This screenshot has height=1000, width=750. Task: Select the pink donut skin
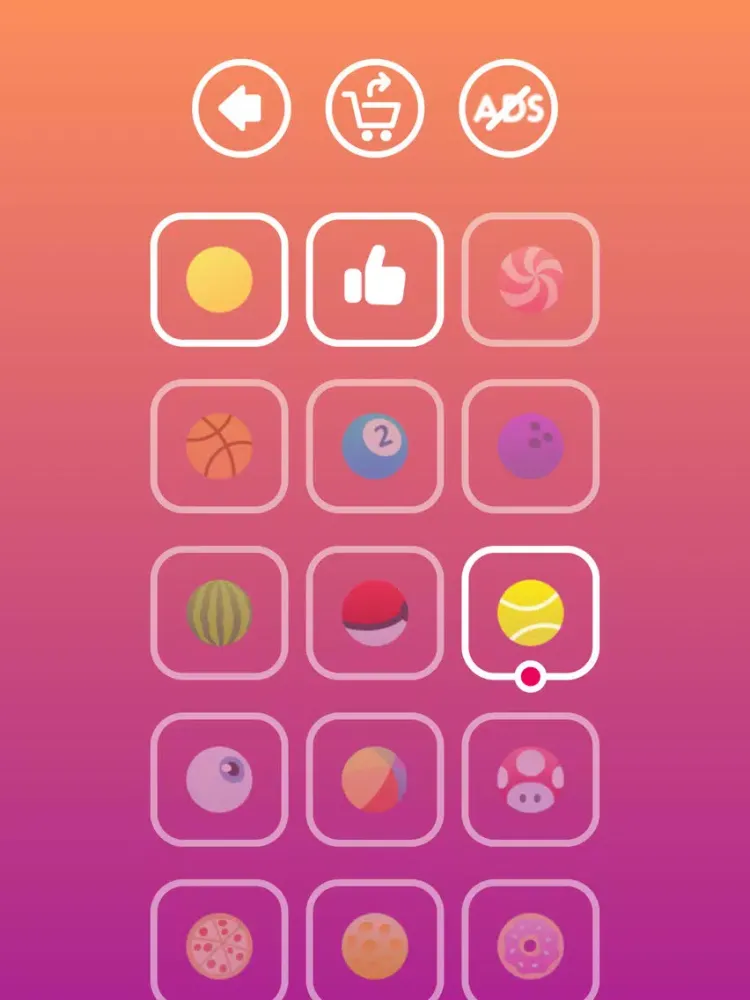tap(531, 943)
